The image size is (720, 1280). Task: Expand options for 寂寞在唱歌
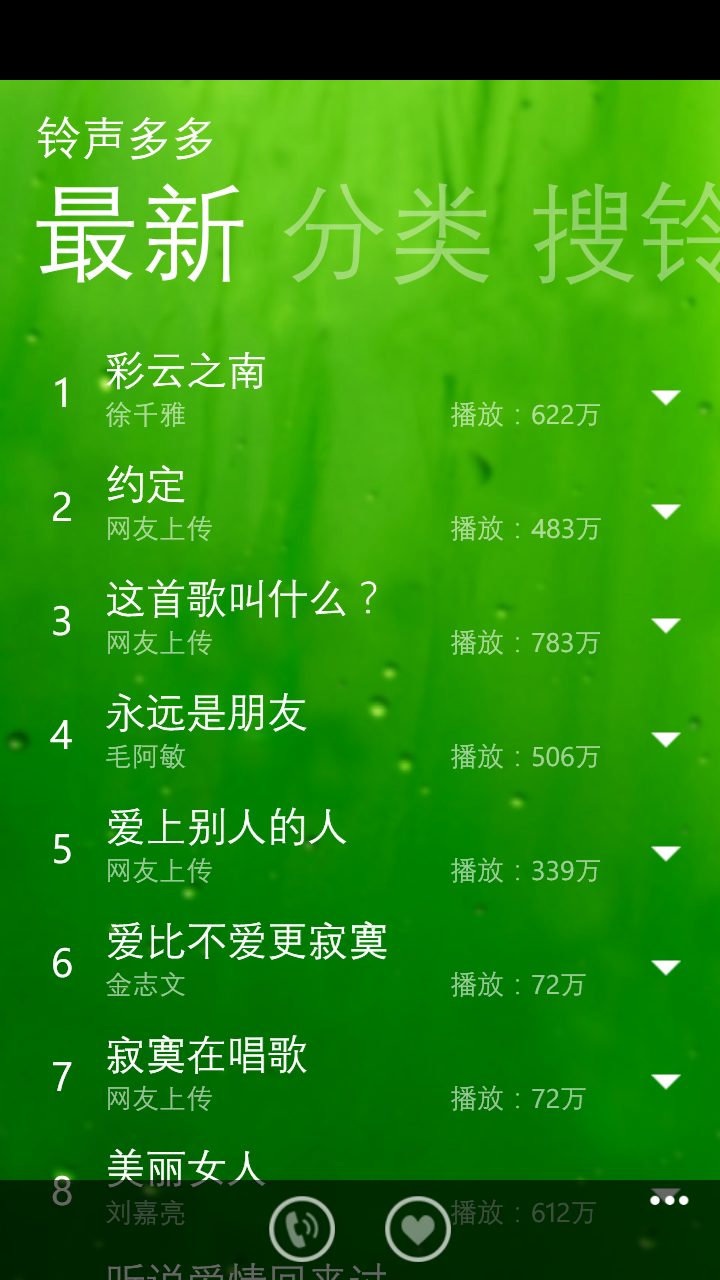click(666, 1081)
